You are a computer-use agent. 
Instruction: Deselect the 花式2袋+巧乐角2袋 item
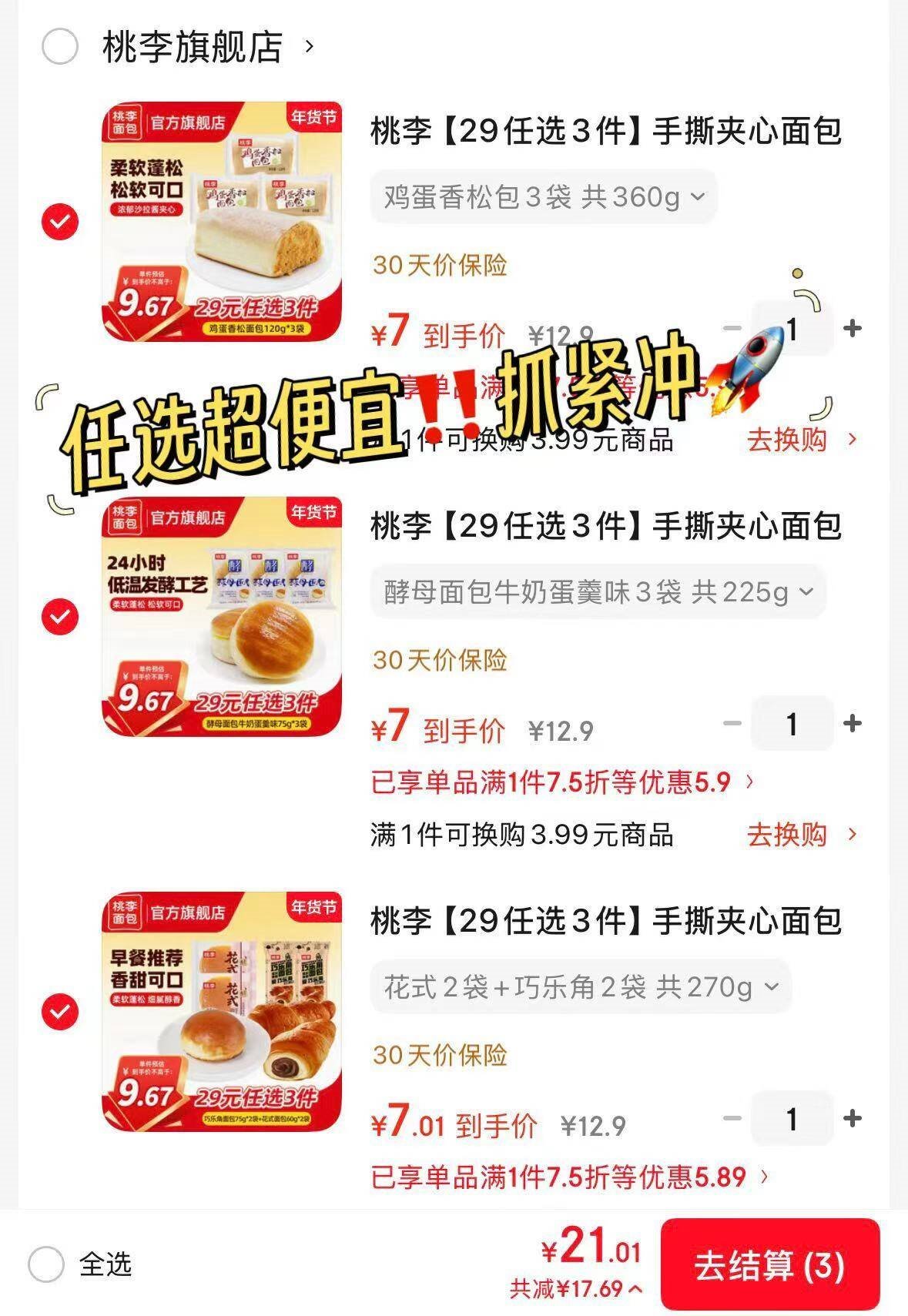tap(60, 1012)
